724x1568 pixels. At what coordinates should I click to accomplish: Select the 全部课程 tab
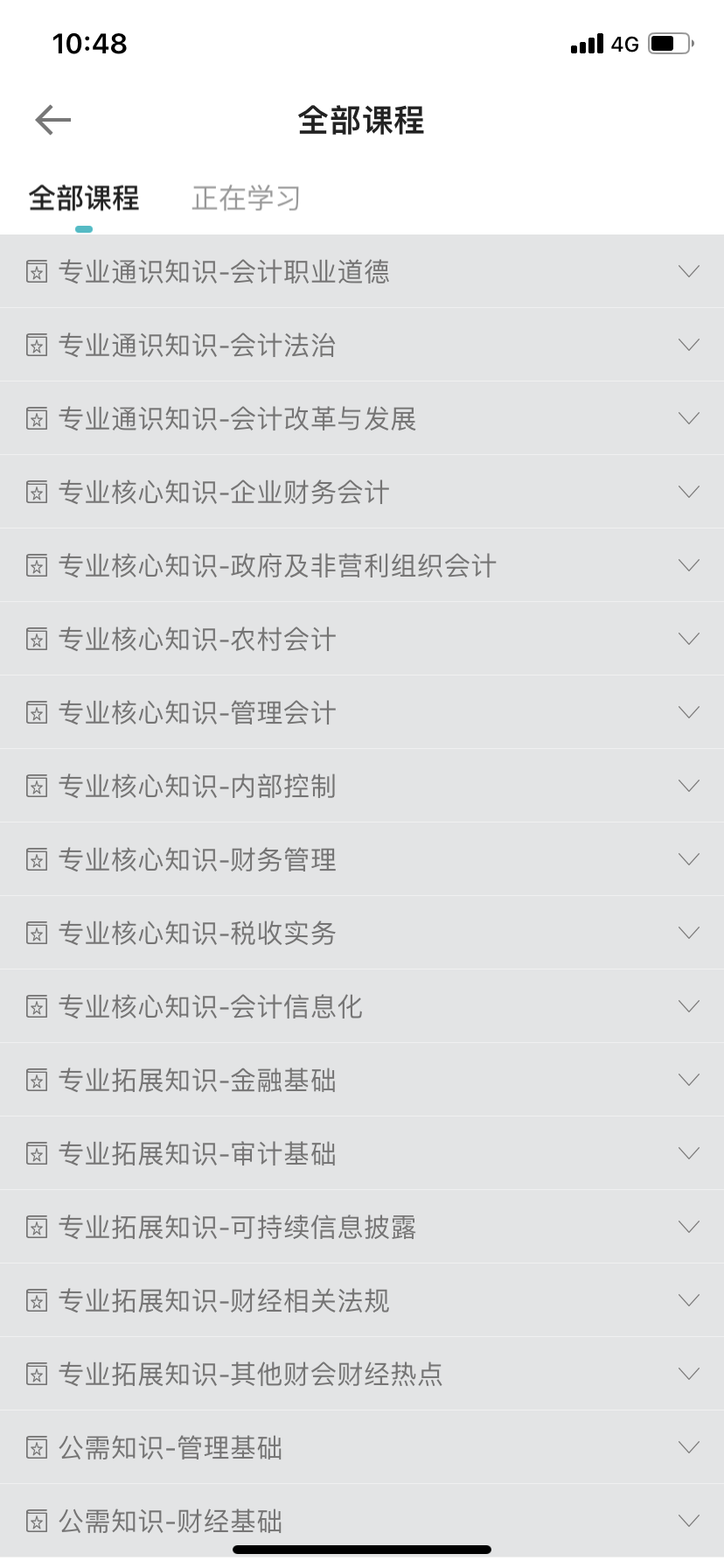[x=84, y=199]
